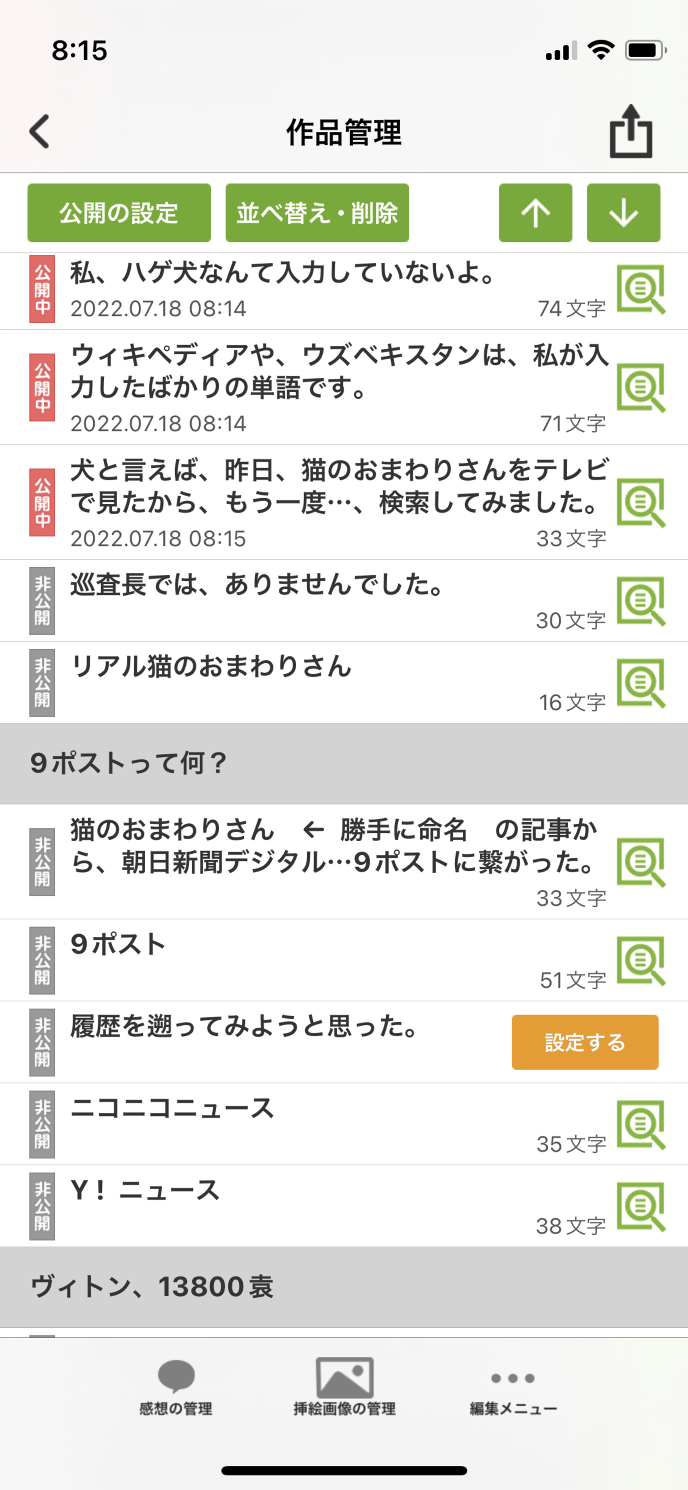Open the share icon in the header
This screenshot has width=688, height=1490.
point(631,133)
